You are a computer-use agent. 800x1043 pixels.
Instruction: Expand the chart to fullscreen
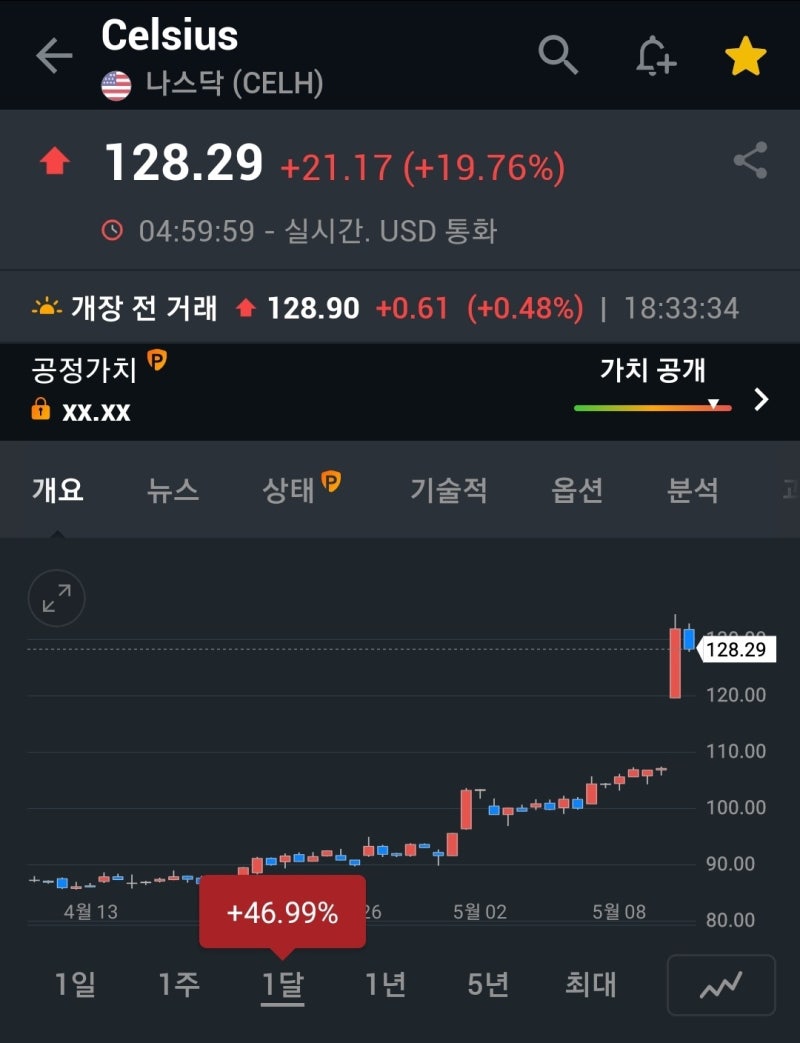click(56, 599)
